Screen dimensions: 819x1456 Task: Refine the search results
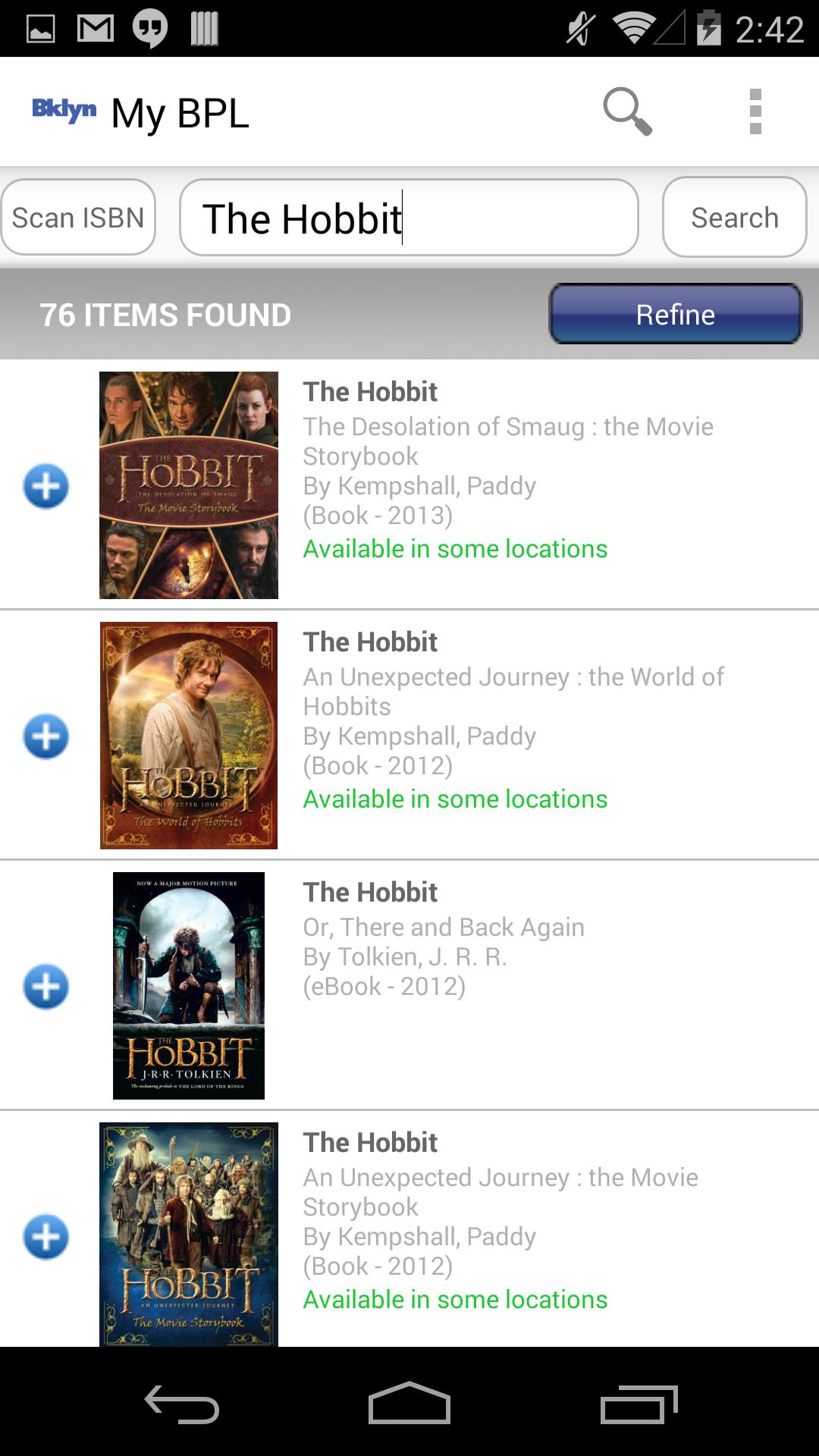point(675,314)
